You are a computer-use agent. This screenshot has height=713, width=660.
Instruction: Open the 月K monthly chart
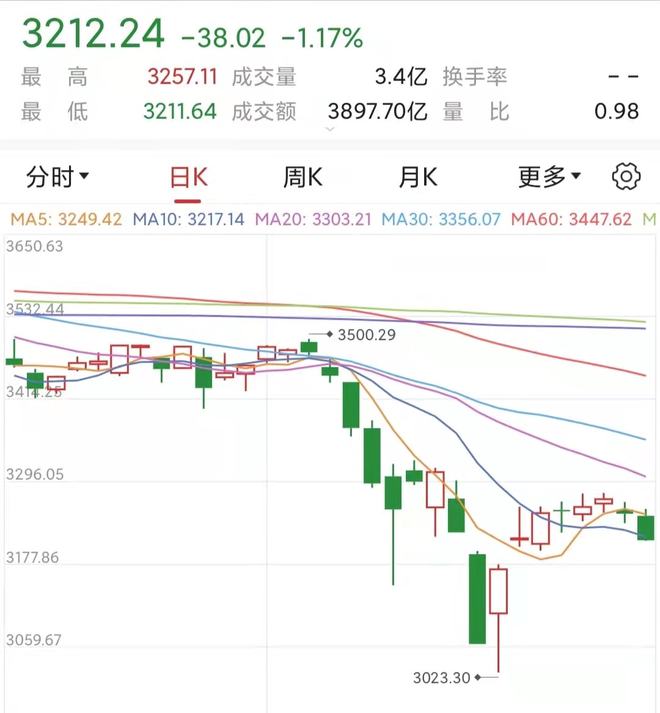pos(417,178)
